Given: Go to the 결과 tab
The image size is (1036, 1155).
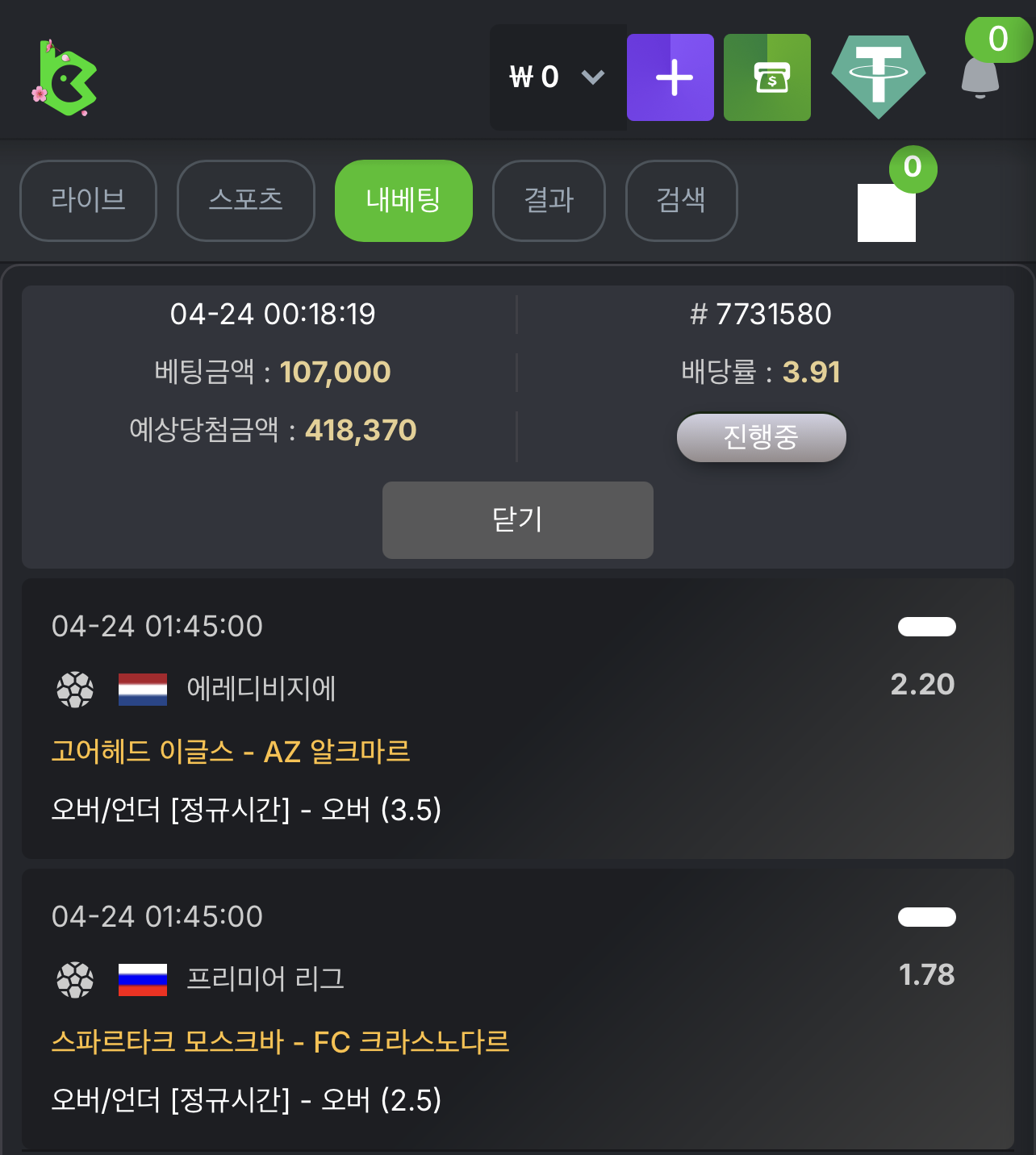Looking at the screenshot, I should point(549,200).
